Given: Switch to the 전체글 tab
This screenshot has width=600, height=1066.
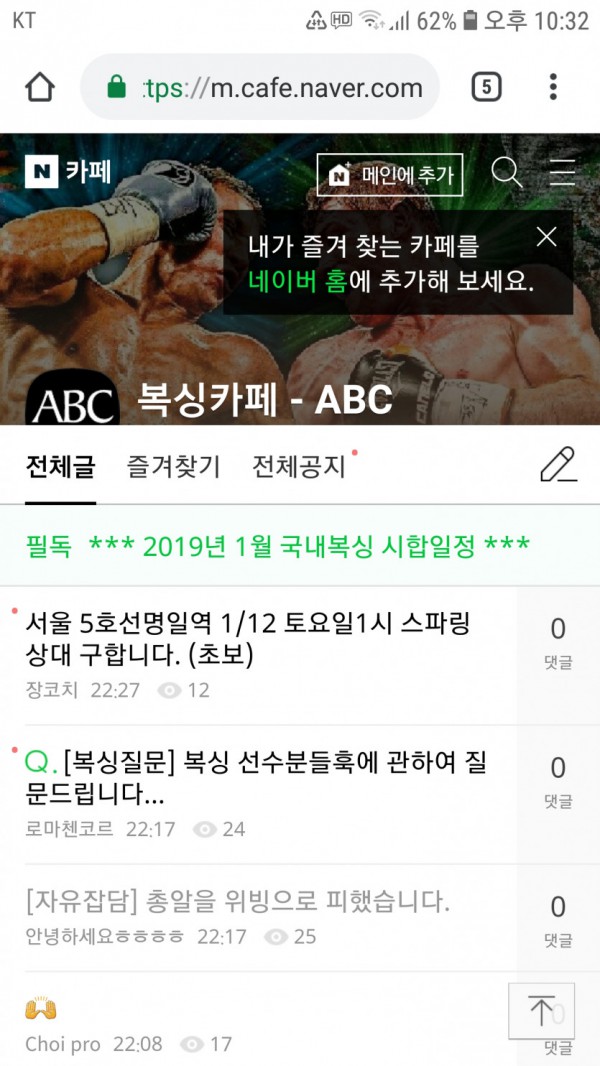Looking at the screenshot, I should pos(60,468).
